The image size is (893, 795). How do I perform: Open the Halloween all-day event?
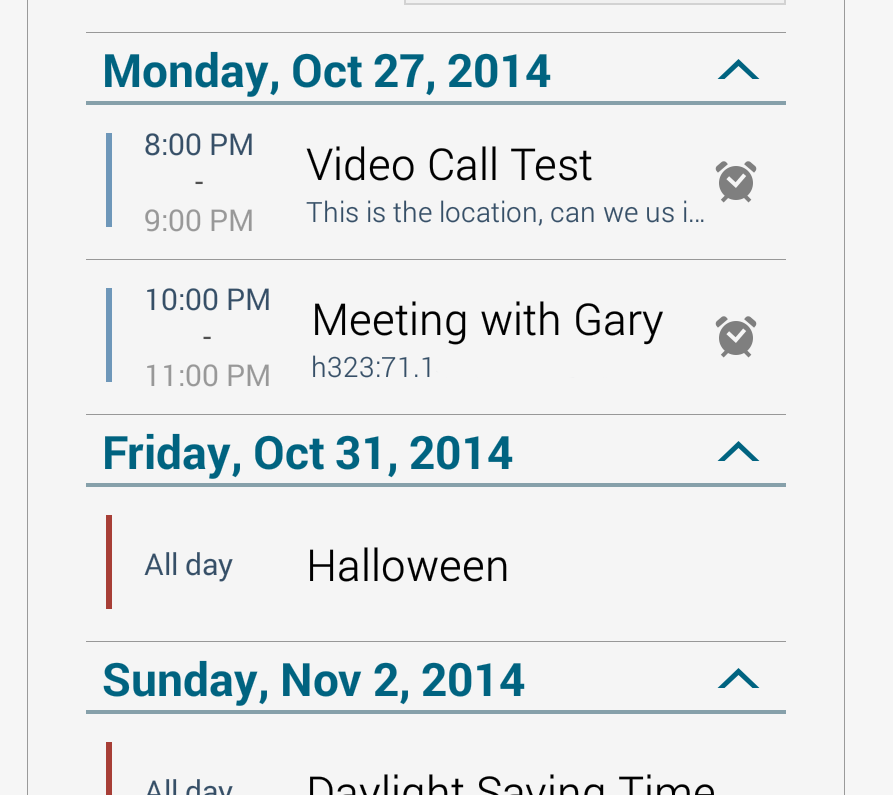(408, 566)
